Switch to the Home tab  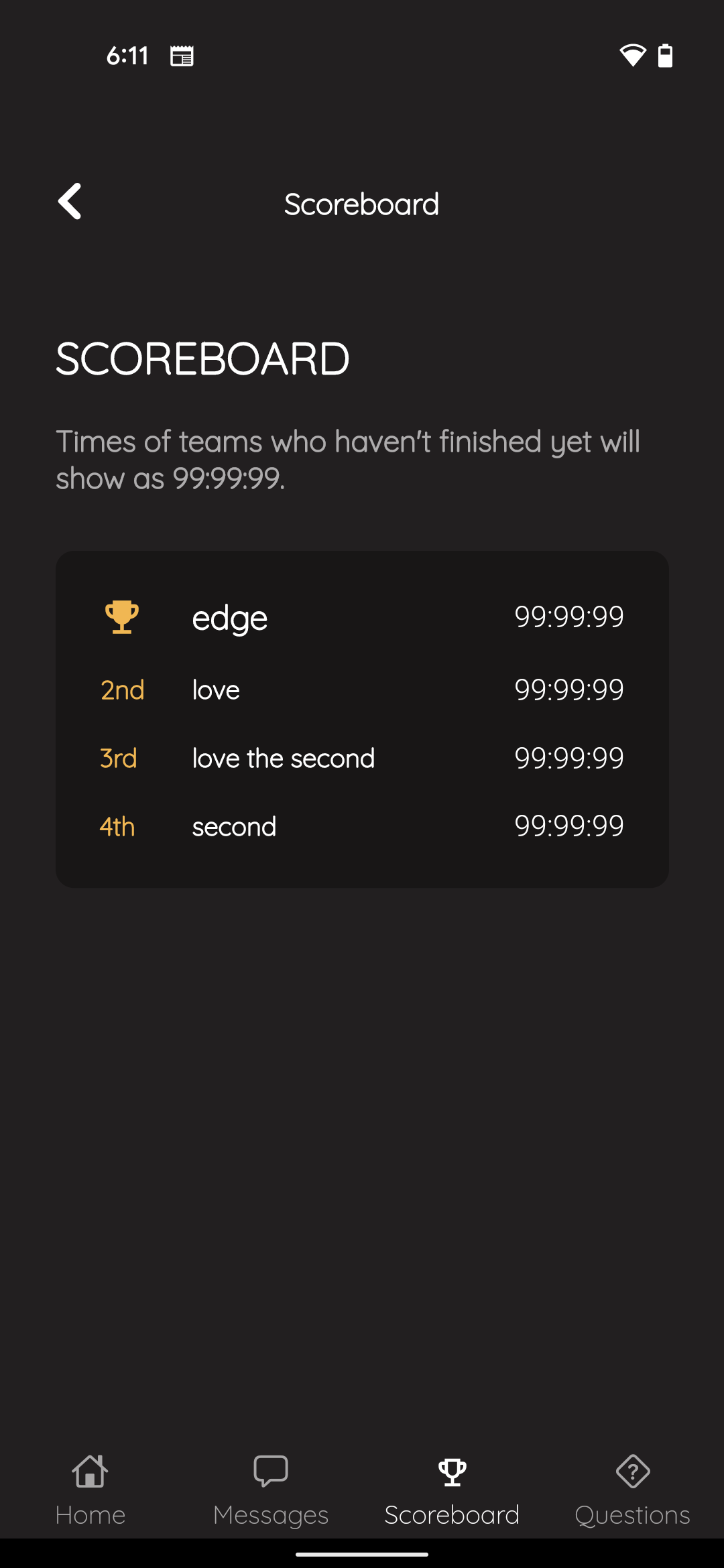90,1490
